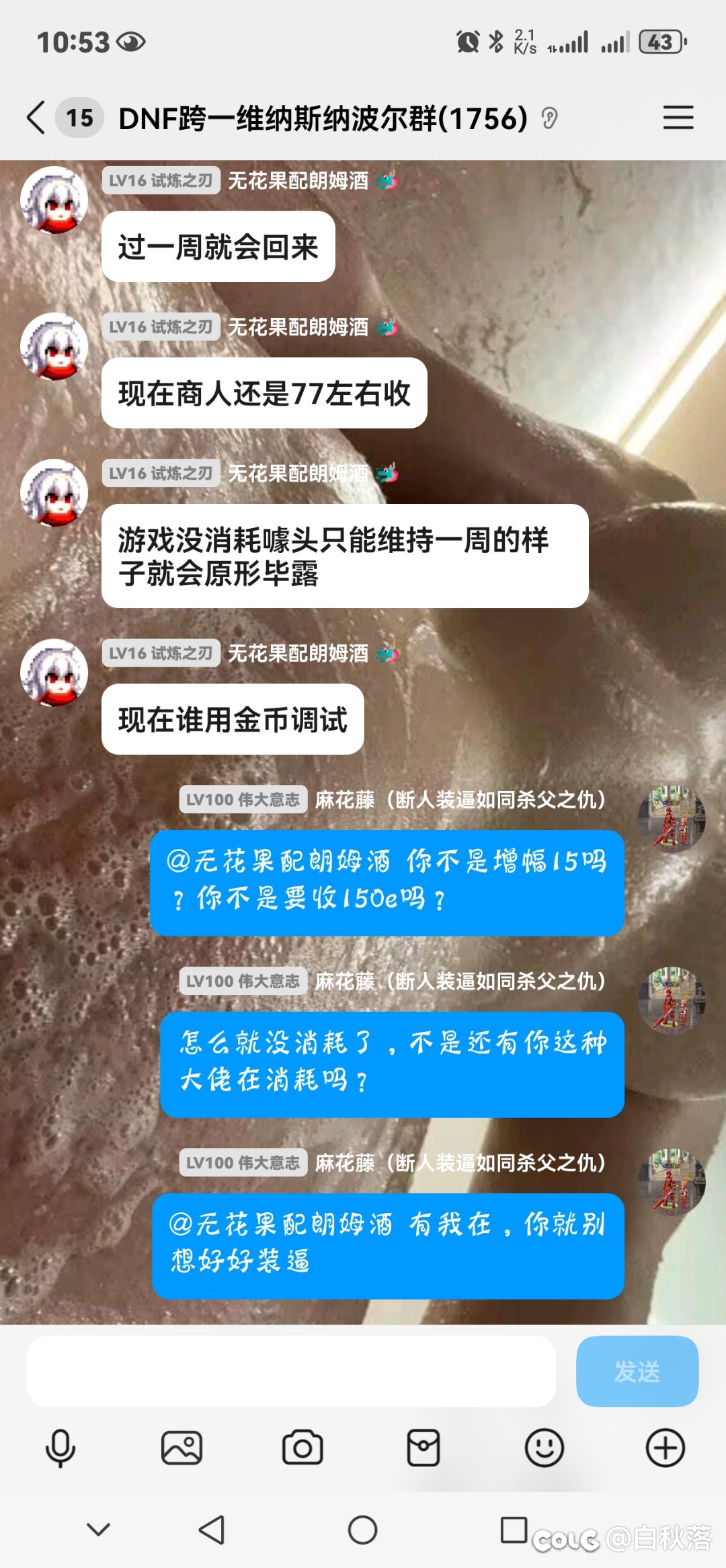This screenshot has width=726, height=1568.
Task: Open the camera icon in the toolbar
Action: click(x=302, y=1448)
